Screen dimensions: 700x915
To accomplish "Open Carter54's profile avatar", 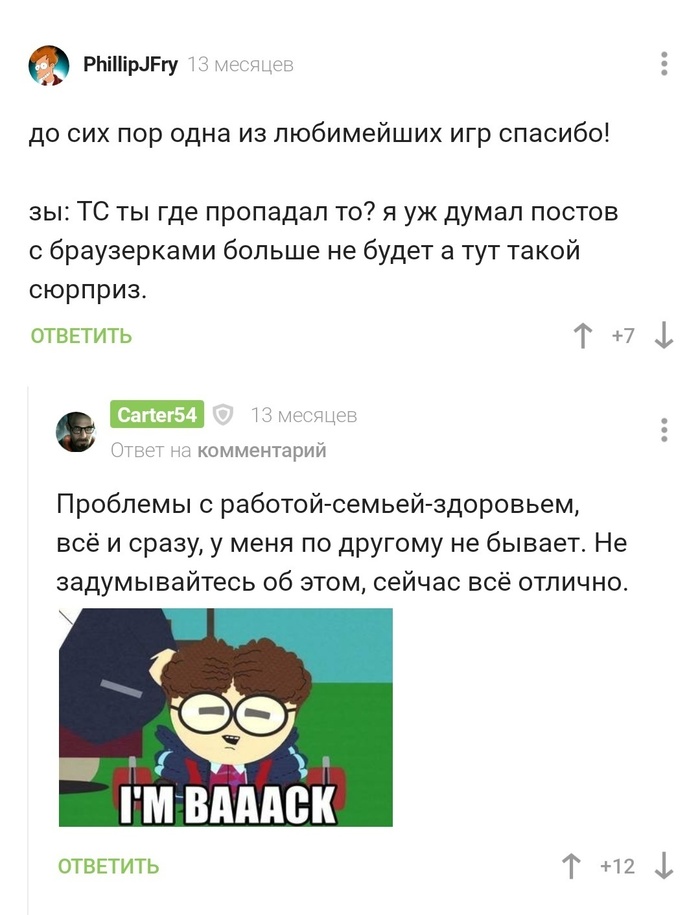I will click(76, 431).
